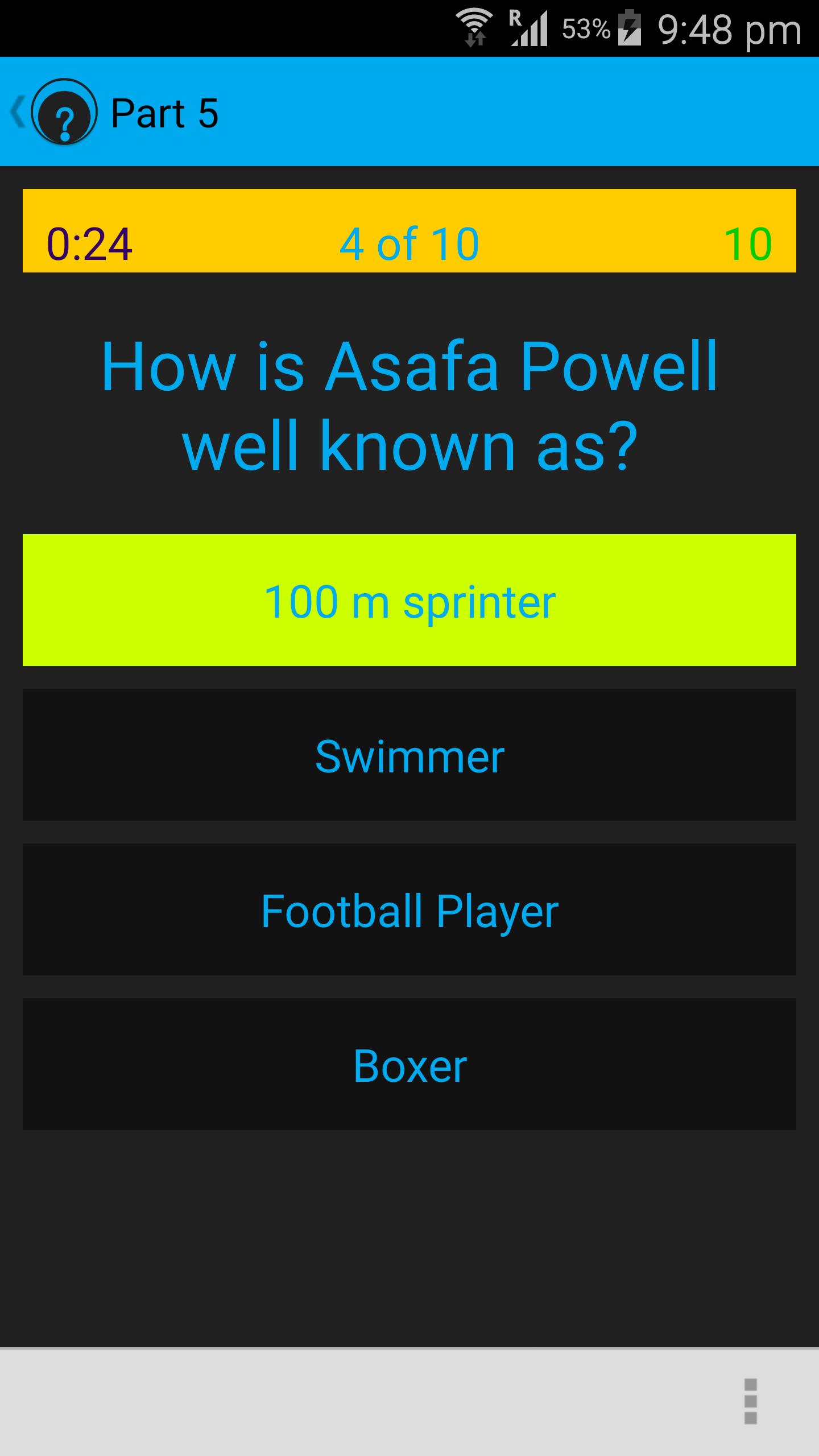Open the overflow menu at the bottom
Image resolution: width=819 pixels, height=1456 pixels.
[x=750, y=1401]
